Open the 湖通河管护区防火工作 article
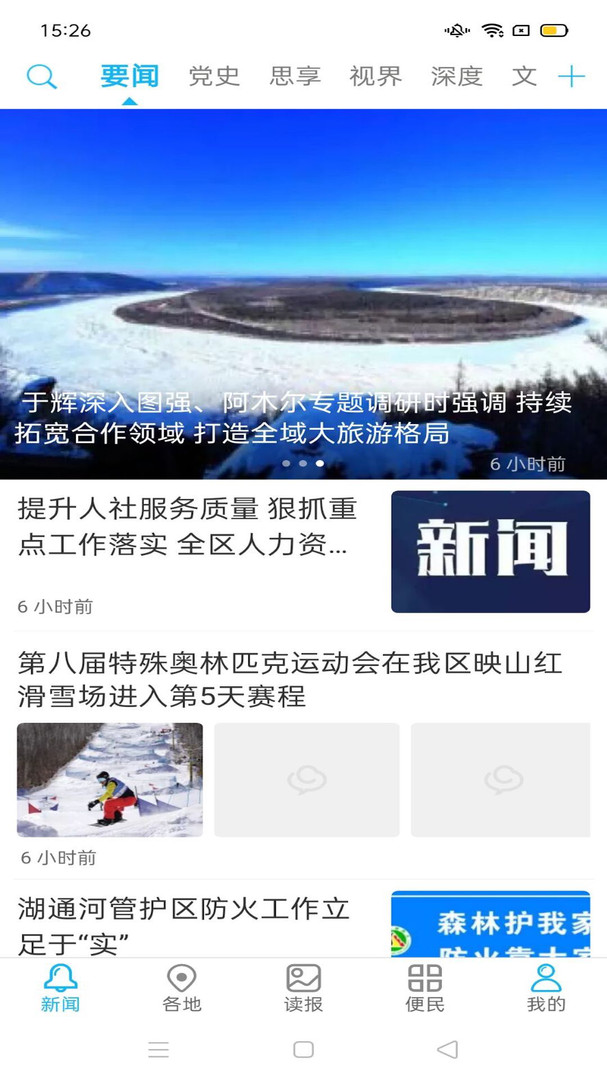 click(185, 922)
